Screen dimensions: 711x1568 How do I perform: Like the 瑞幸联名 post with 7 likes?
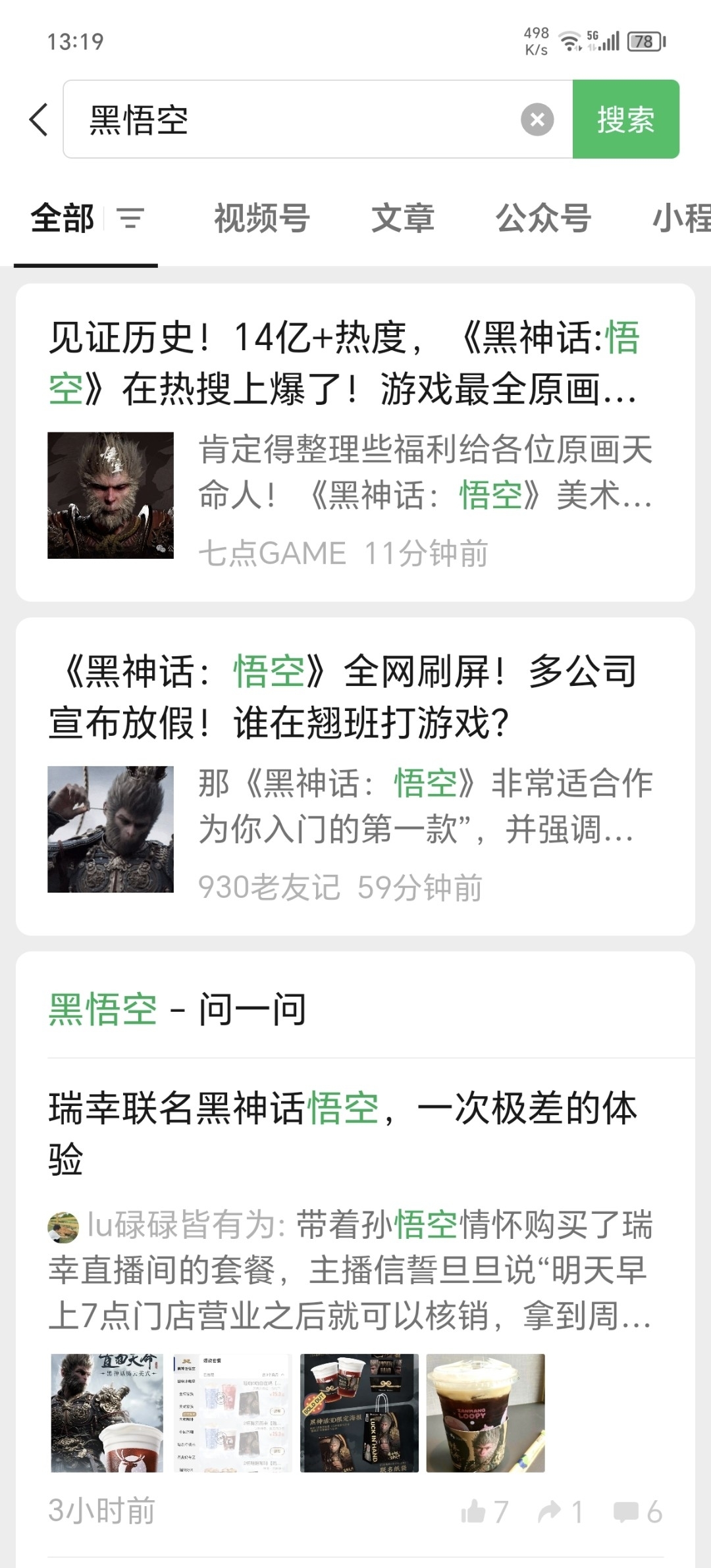tap(485, 1511)
